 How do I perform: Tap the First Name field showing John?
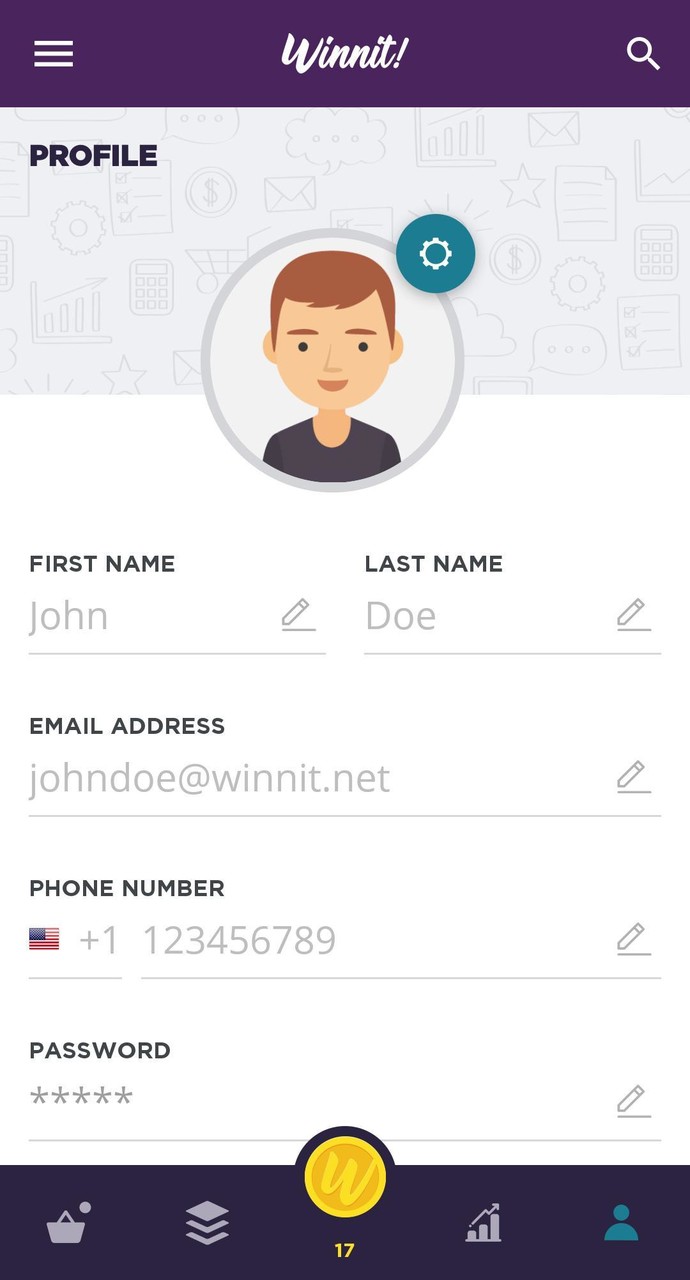(150, 616)
